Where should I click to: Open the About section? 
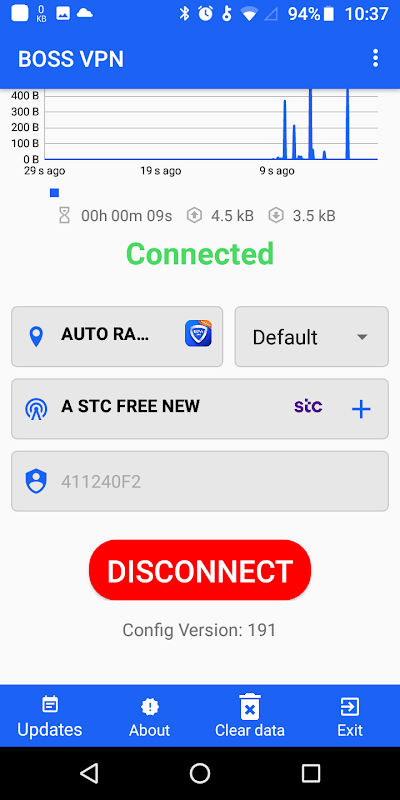(149, 716)
